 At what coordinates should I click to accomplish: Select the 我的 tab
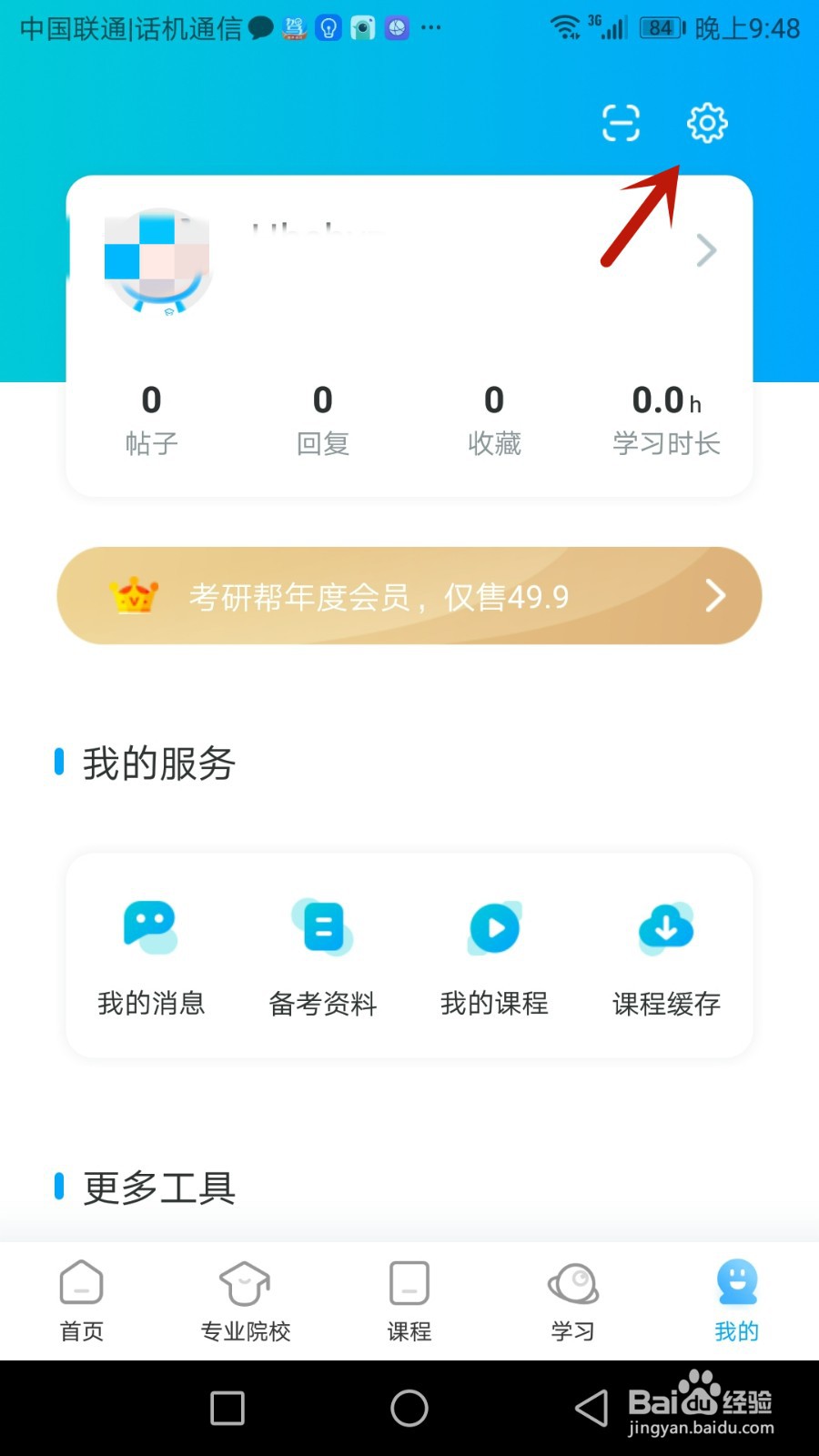tap(737, 1301)
